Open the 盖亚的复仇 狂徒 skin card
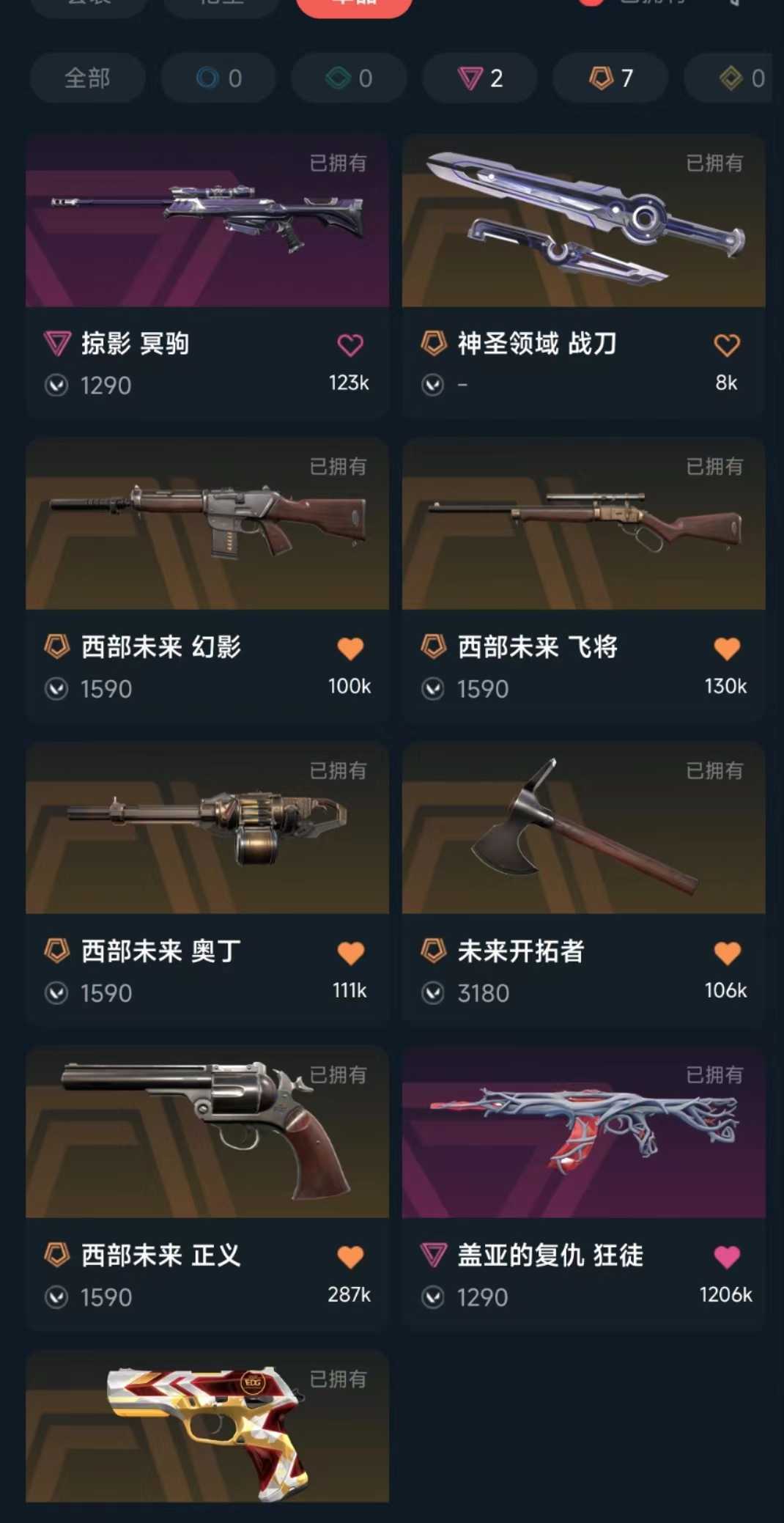784x1523 pixels. [x=583, y=1133]
